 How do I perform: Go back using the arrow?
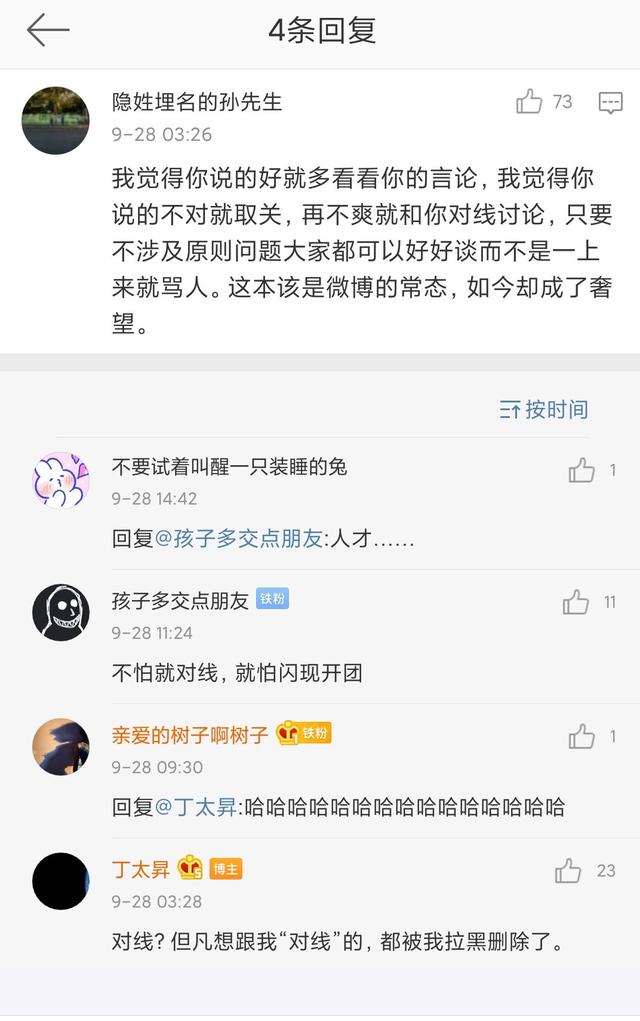click(47, 31)
